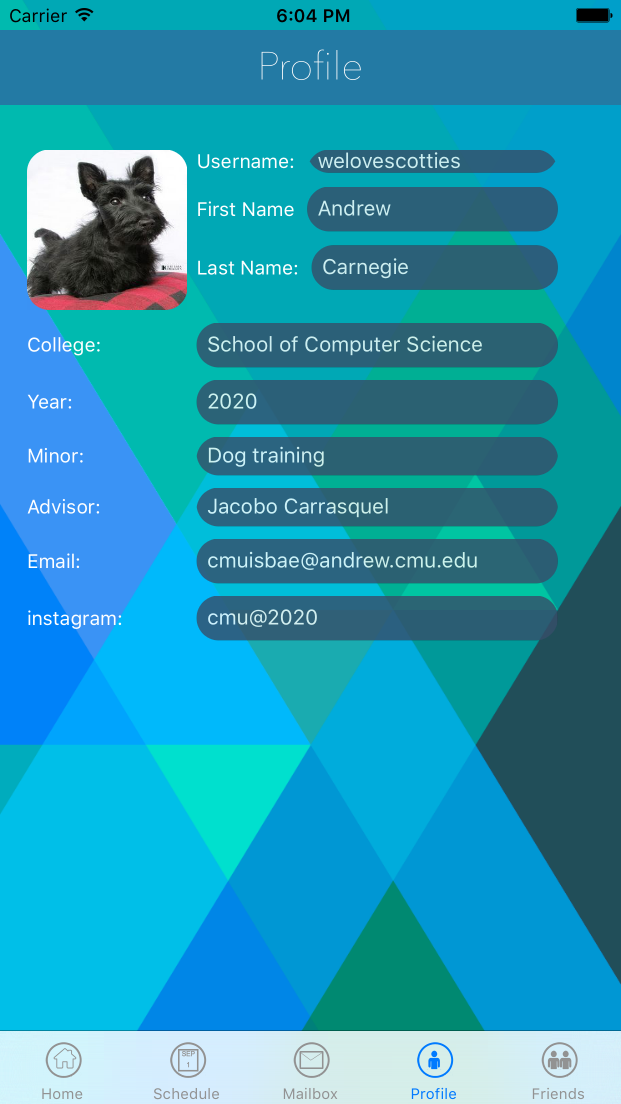Change the Minor field Dog training

[377, 456]
